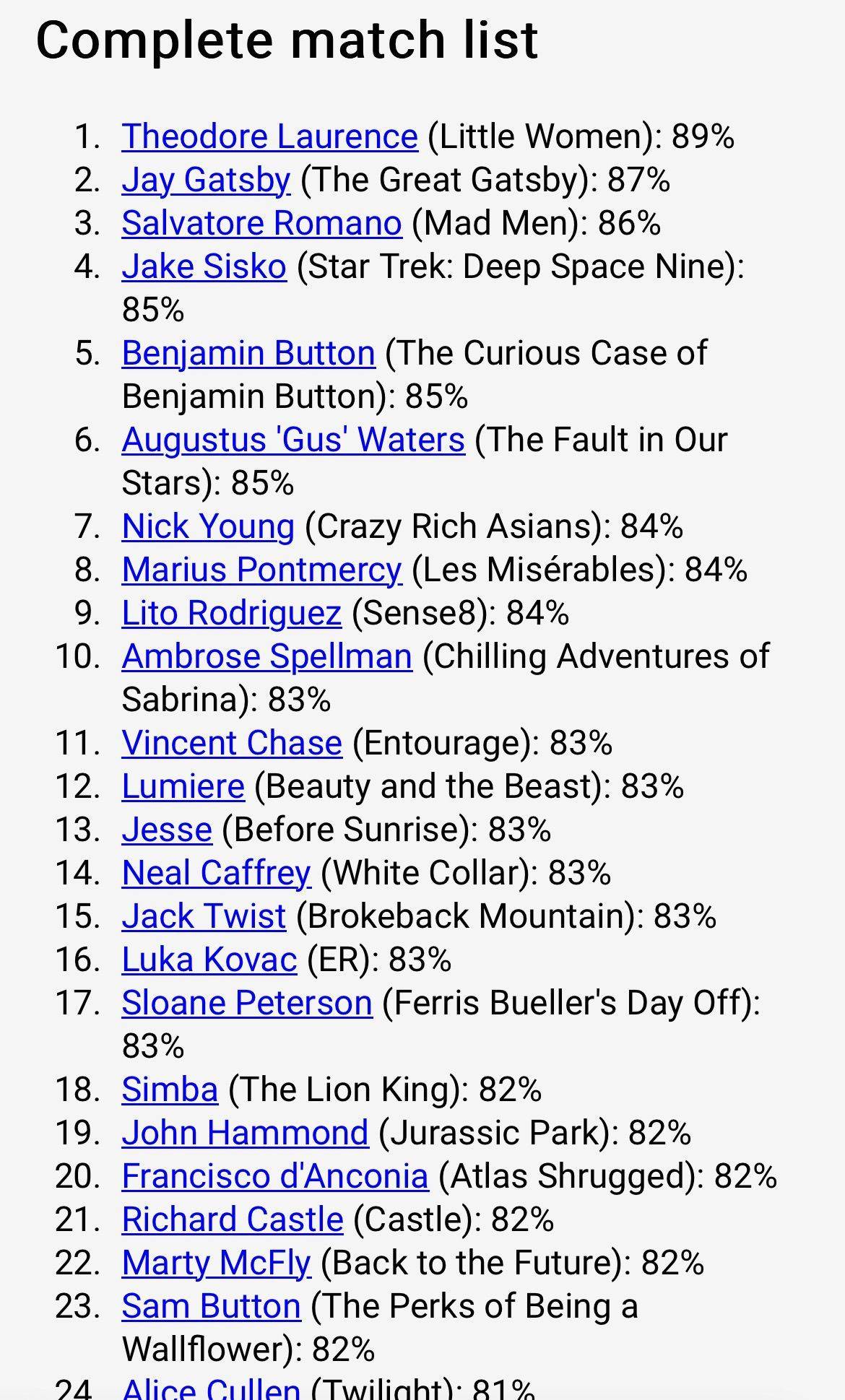View the Simba link
This screenshot has height=1400, width=845.
coord(170,1090)
